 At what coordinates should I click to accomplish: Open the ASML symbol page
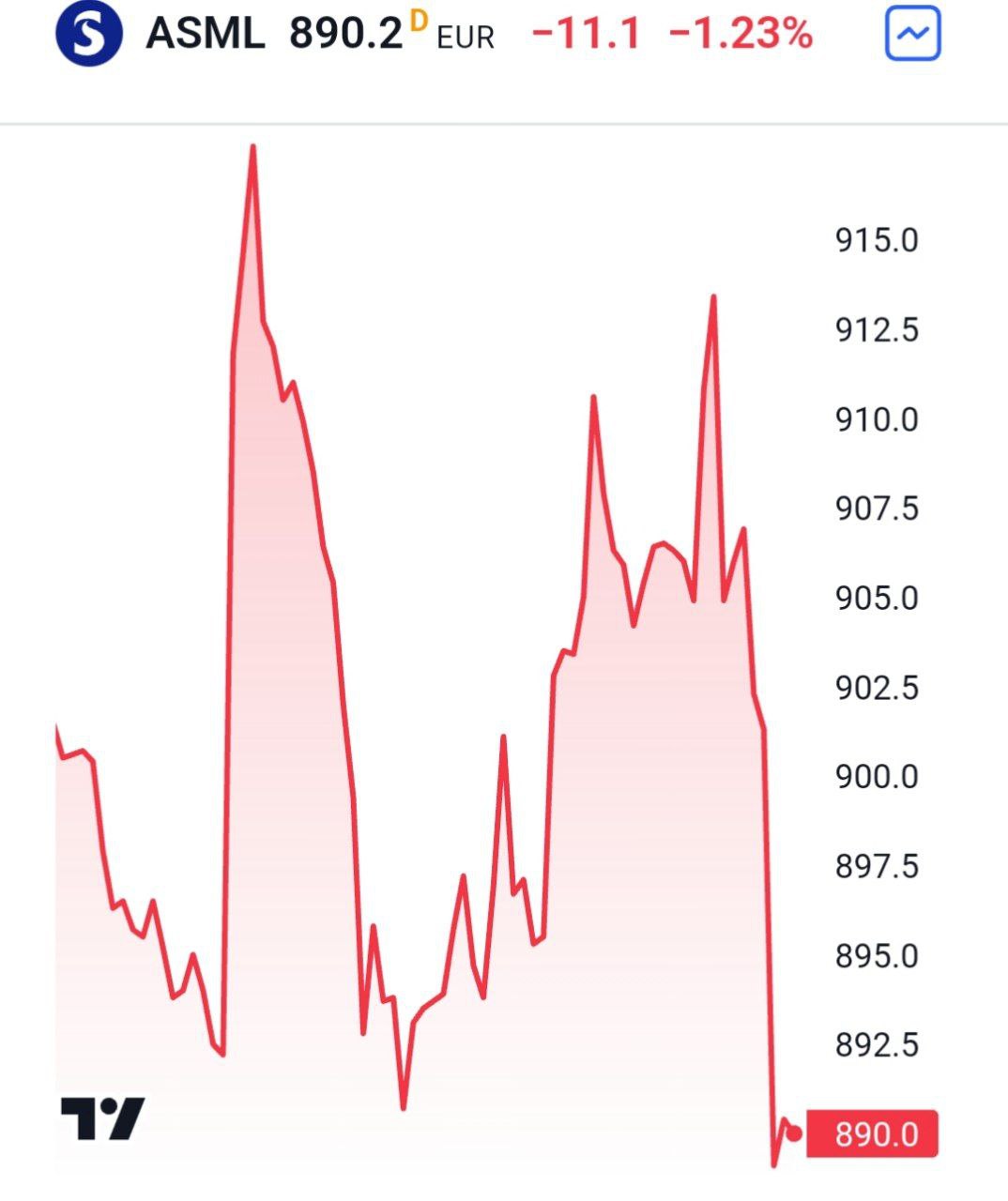coord(206,35)
